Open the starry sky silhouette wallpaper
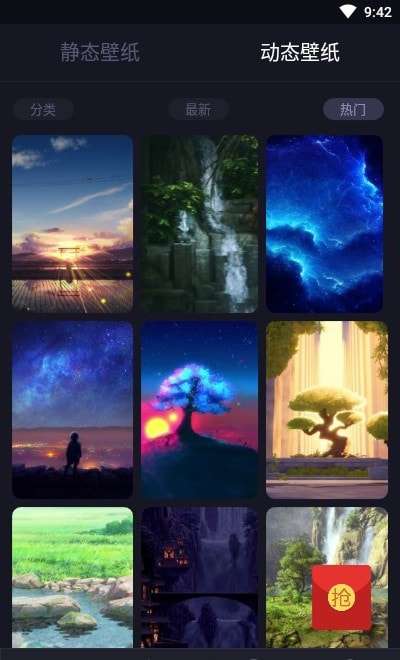The width and height of the screenshot is (400, 660). 72,410
